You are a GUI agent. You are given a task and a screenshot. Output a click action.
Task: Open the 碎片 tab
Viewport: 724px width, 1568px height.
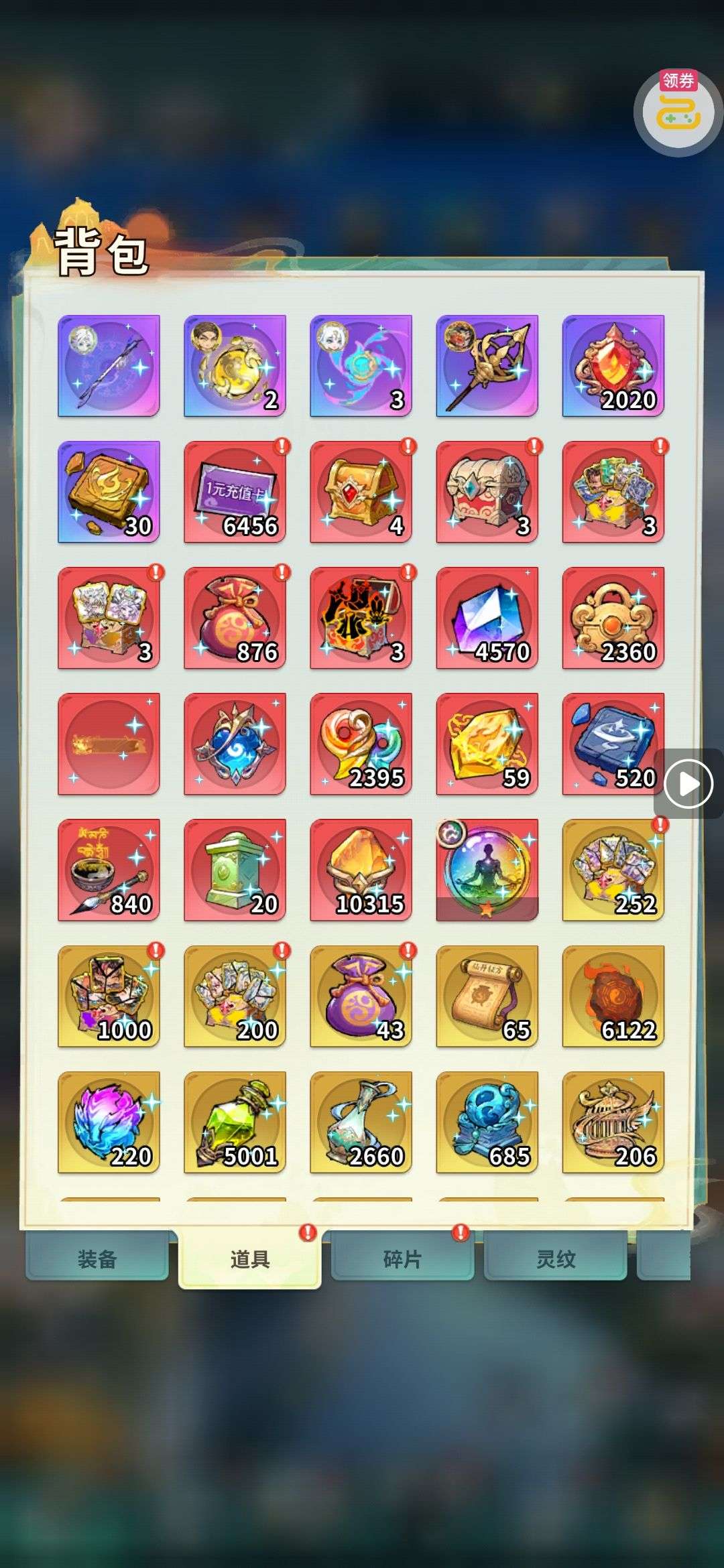(x=402, y=1259)
